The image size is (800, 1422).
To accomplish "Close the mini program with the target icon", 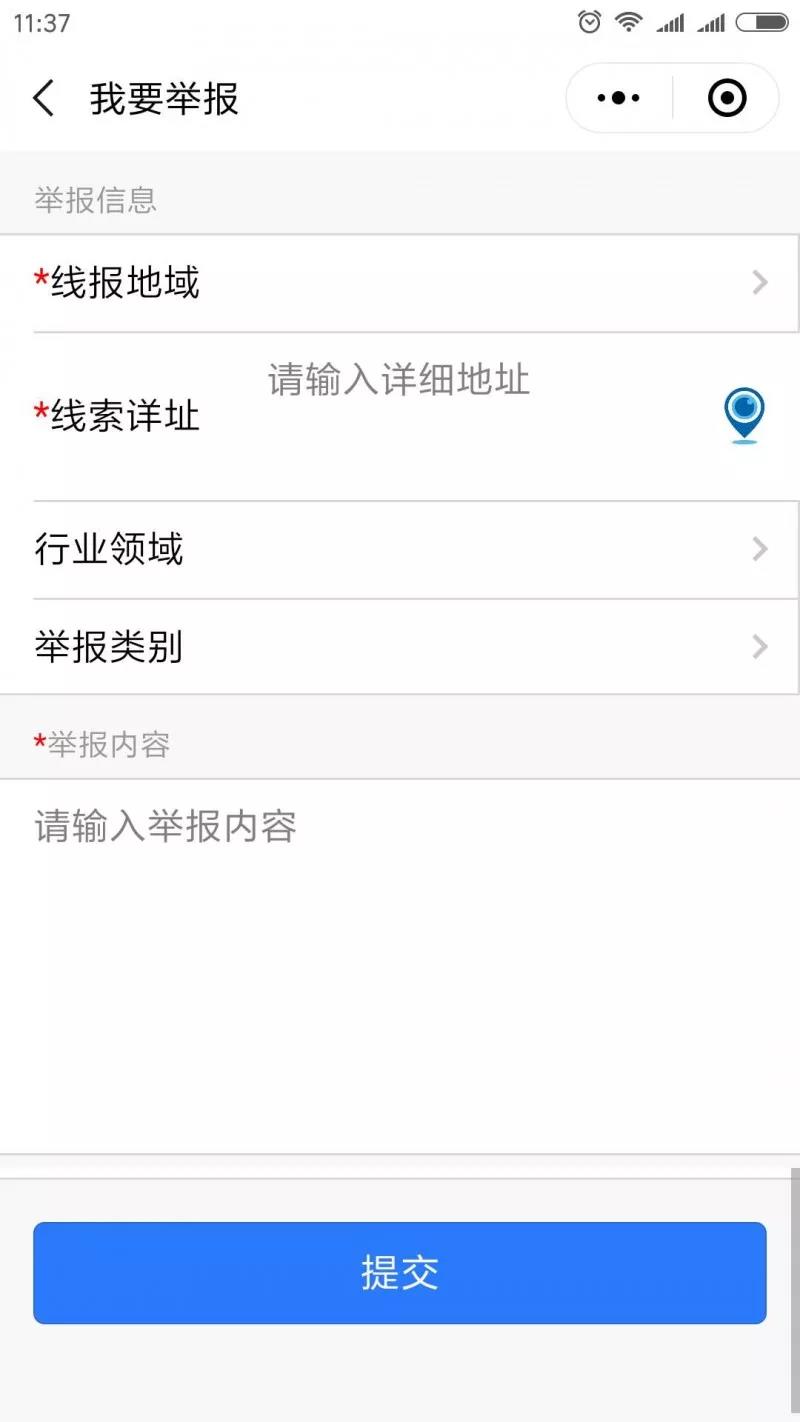I will [x=727, y=98].
